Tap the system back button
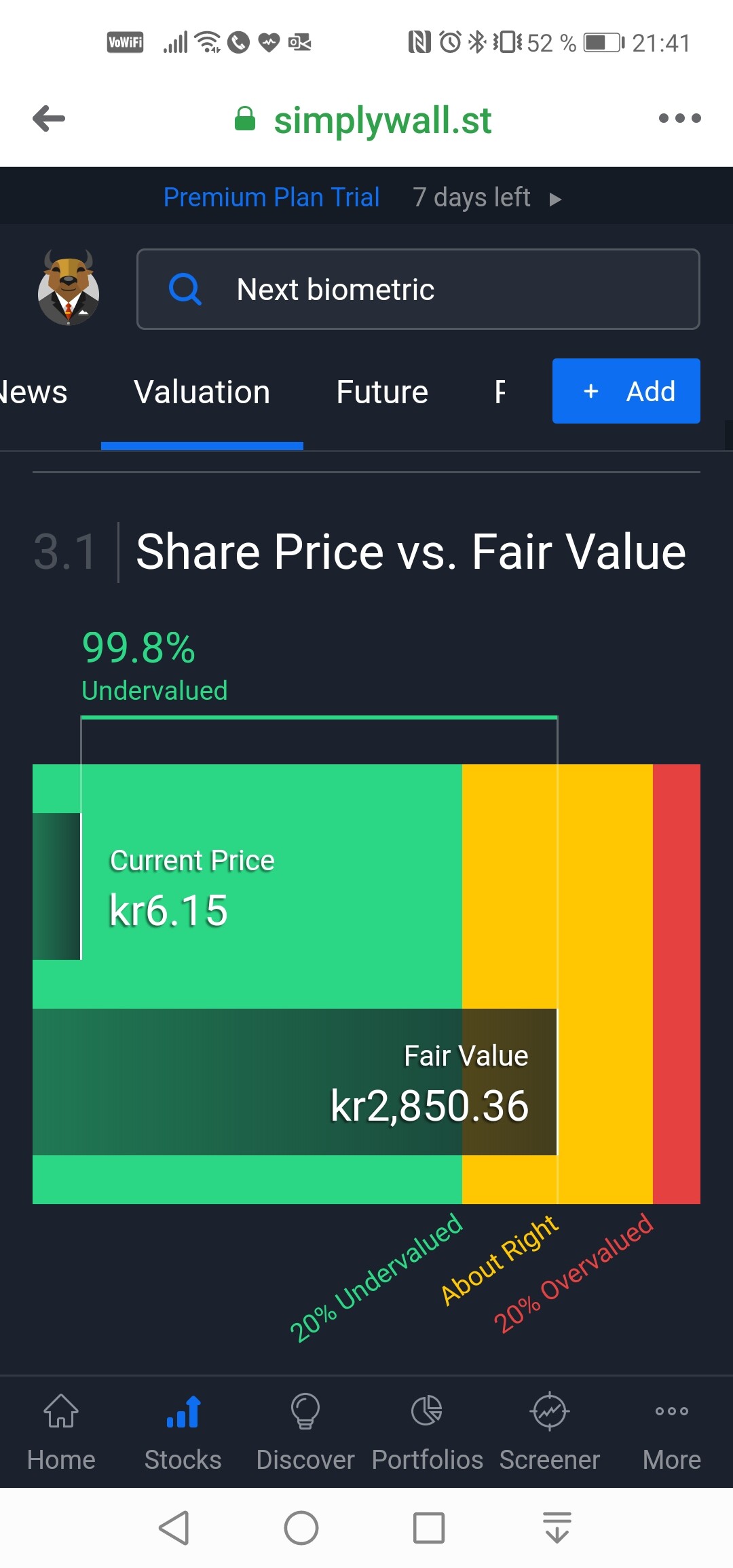This screenshot has height=1568, width=733. (x=174, y=1528)
